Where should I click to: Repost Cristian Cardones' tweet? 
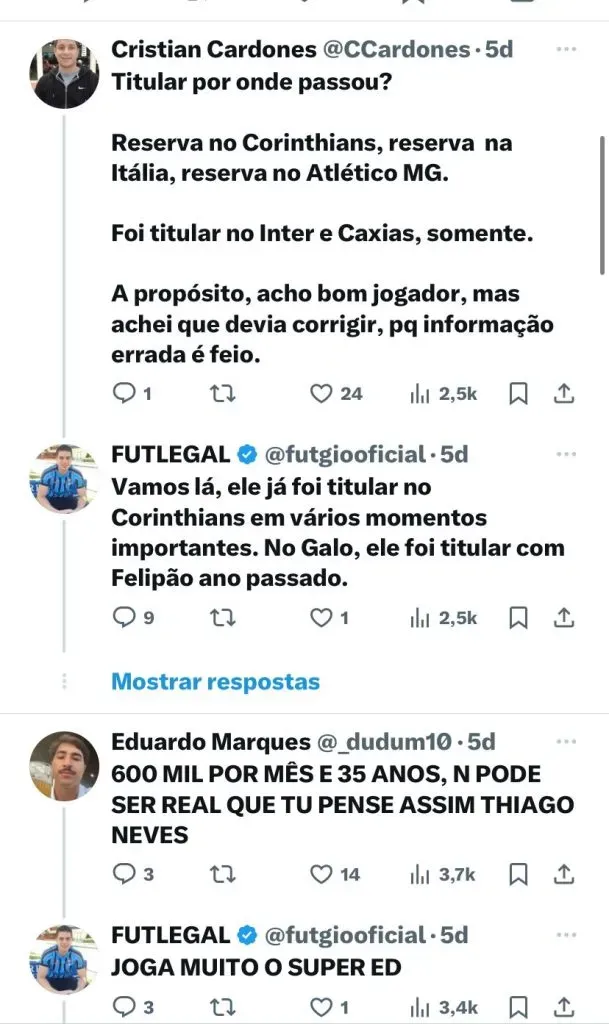(x=223, y=393)
